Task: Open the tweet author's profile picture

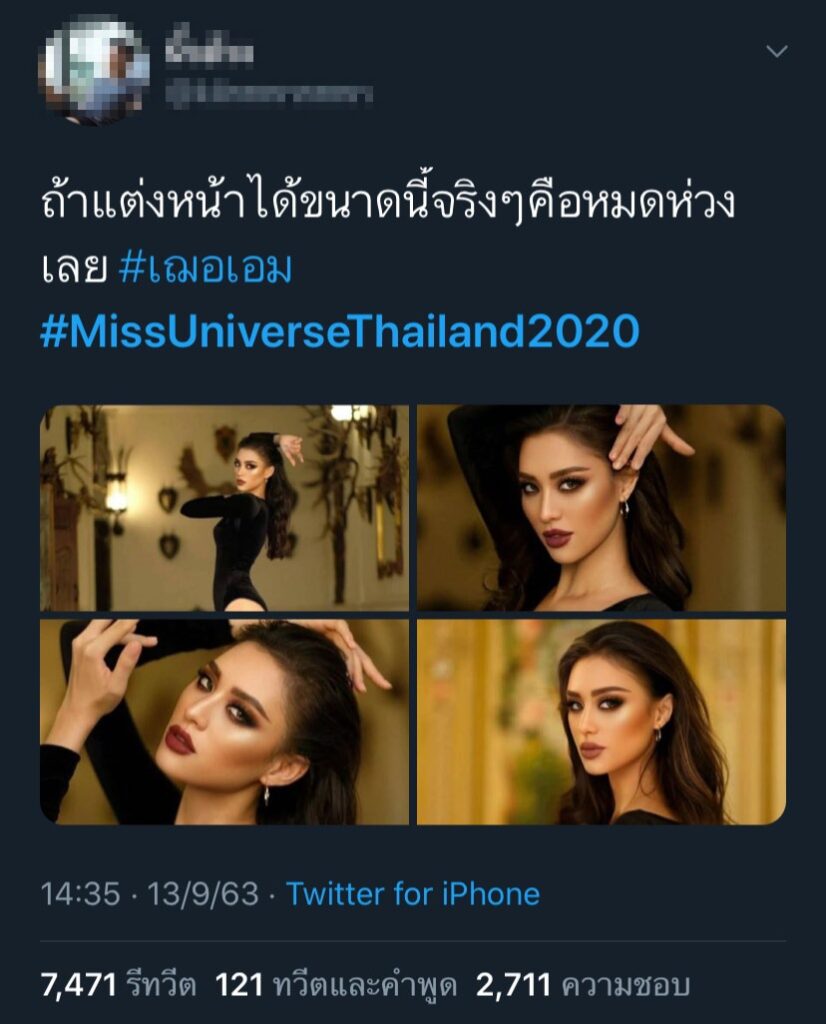Action: (93, 69)
